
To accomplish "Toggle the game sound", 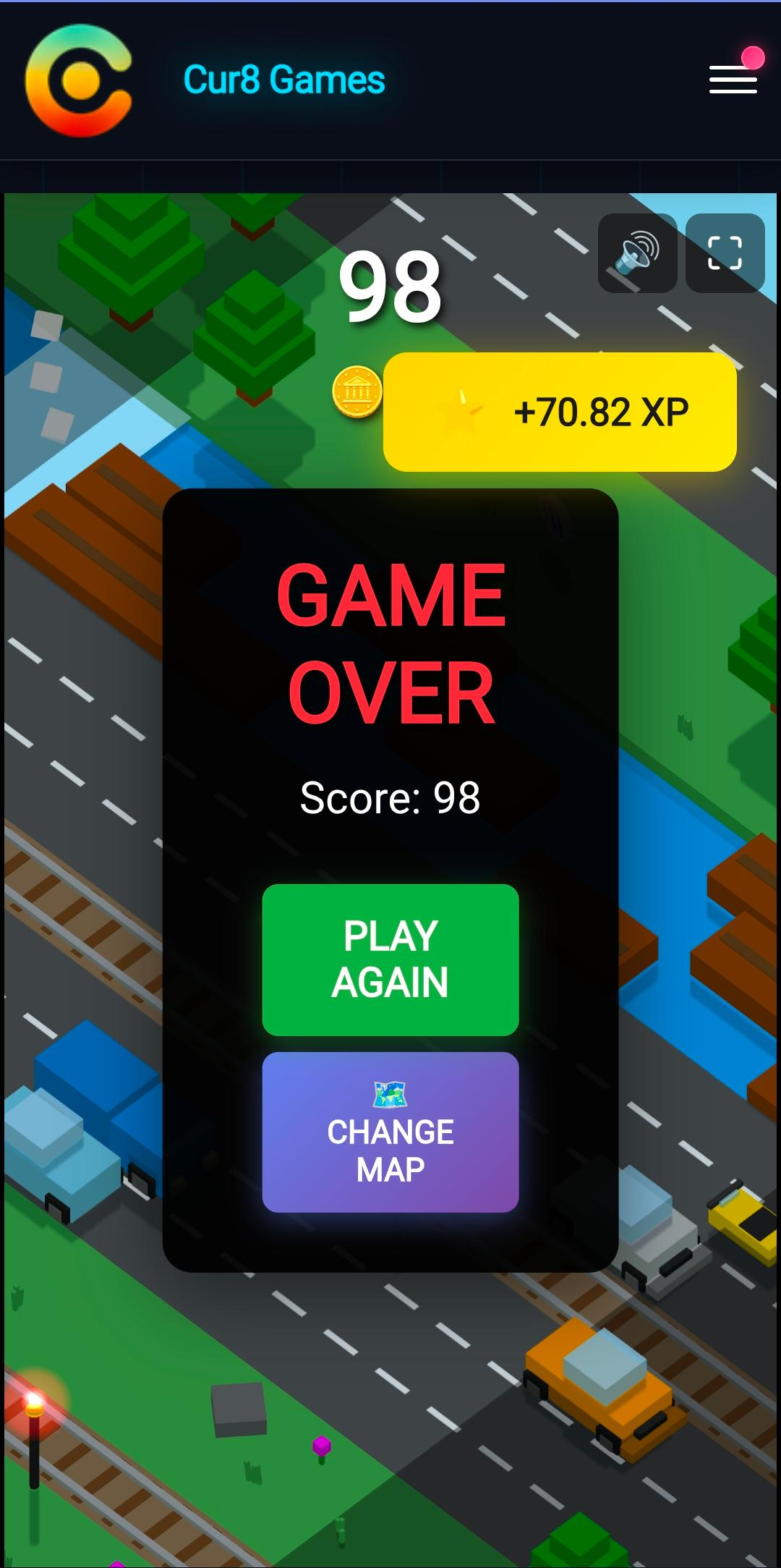I will 637,253.
